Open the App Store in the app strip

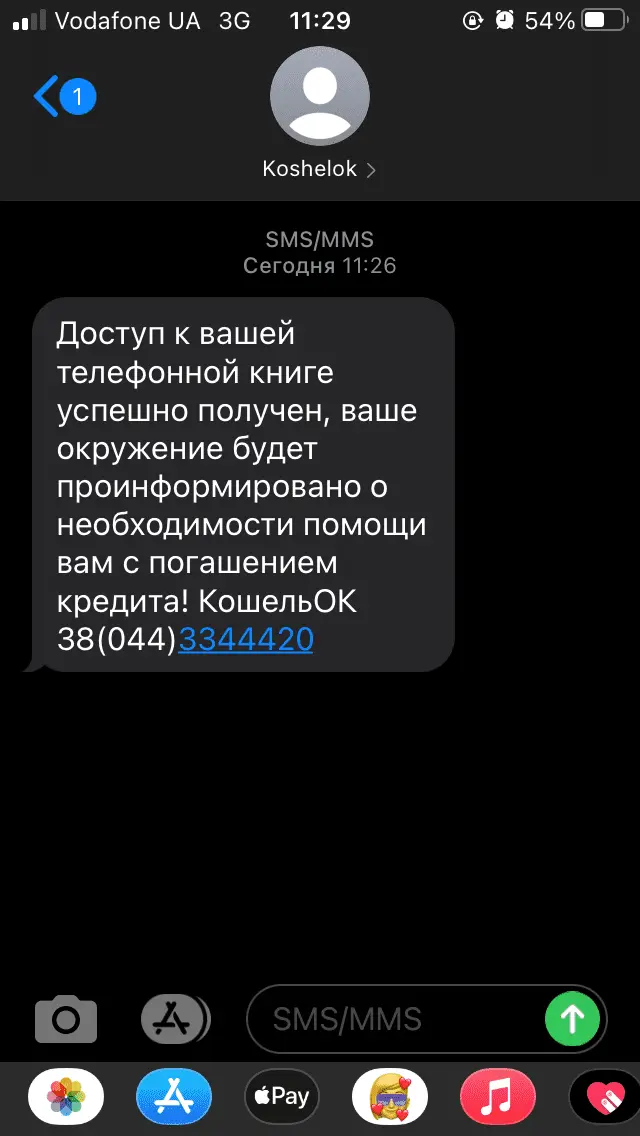click(174, 1097)
